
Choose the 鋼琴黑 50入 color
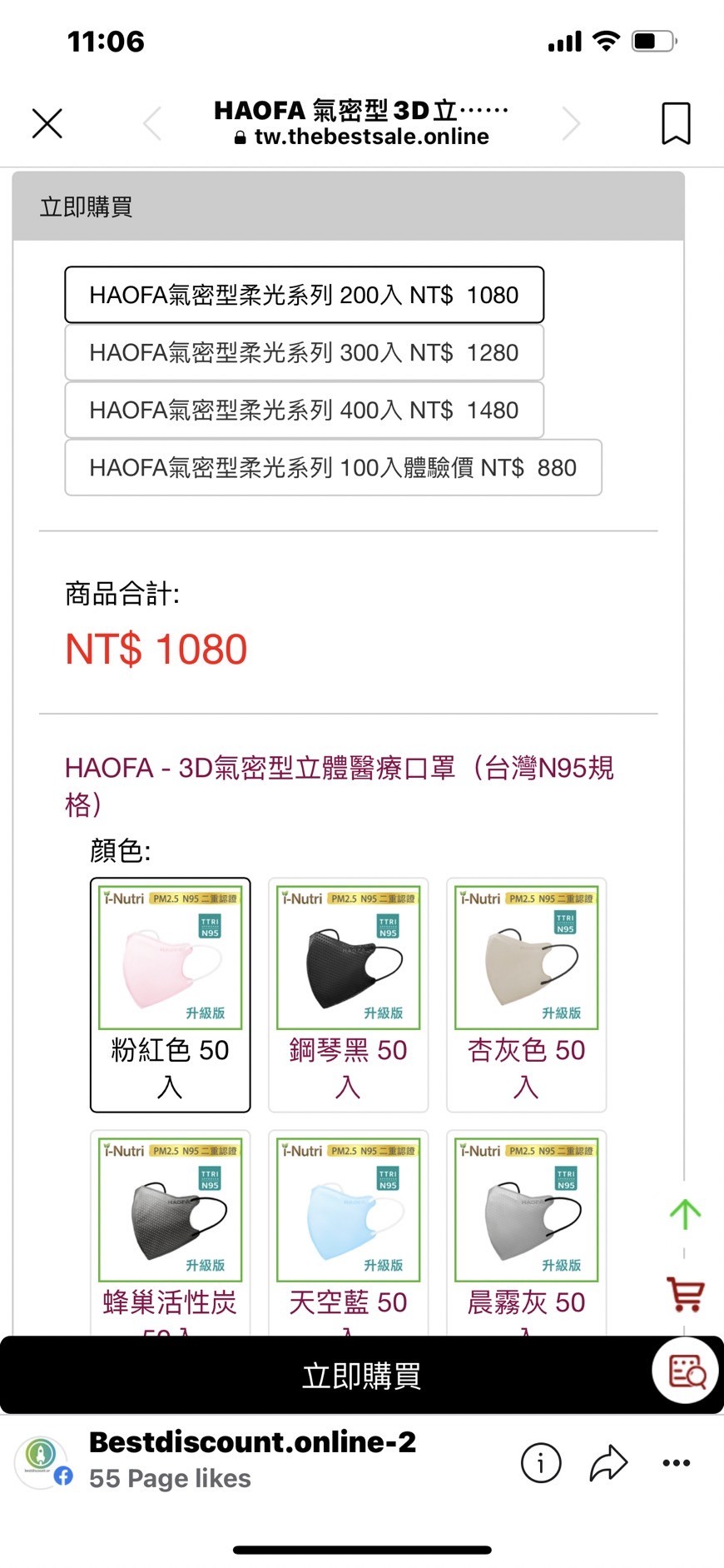coord(348,995)
